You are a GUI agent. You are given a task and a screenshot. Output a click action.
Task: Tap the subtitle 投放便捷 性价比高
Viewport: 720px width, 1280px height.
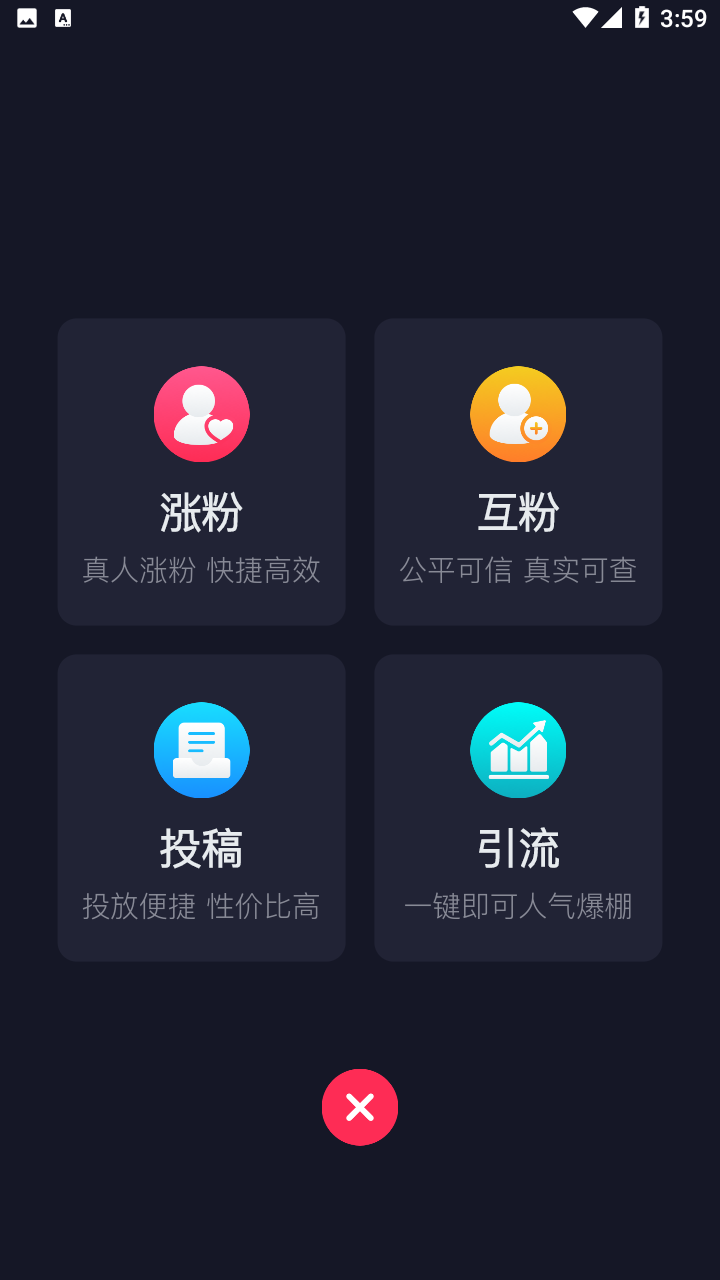[201, 905]
